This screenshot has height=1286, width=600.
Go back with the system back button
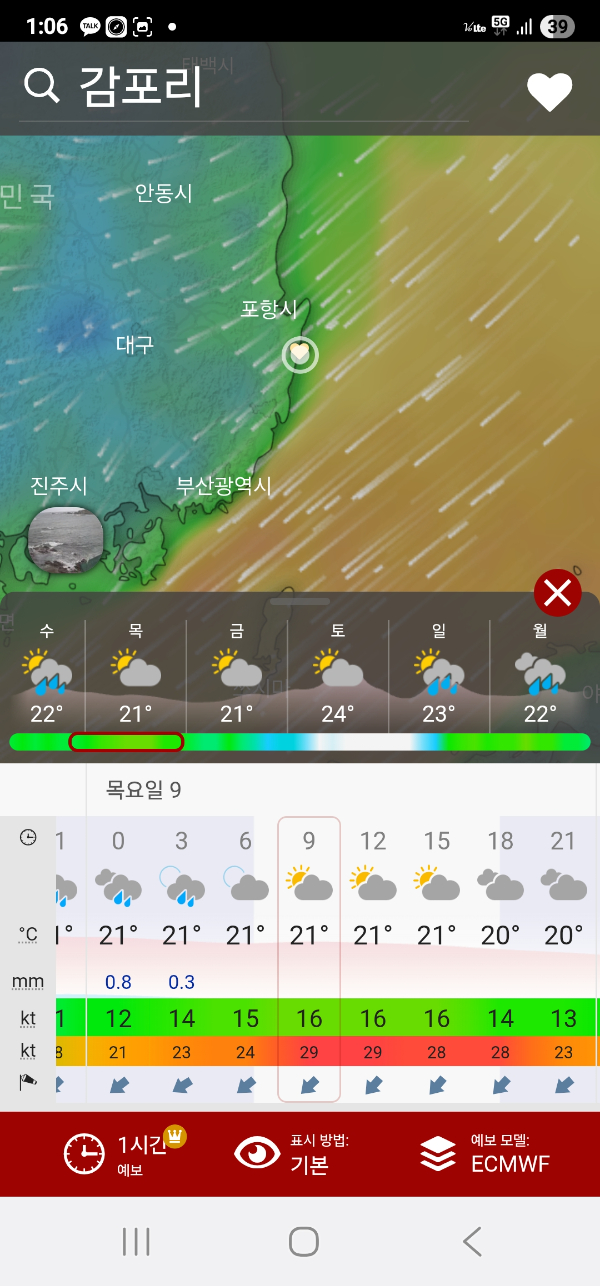pos(472,1241)
